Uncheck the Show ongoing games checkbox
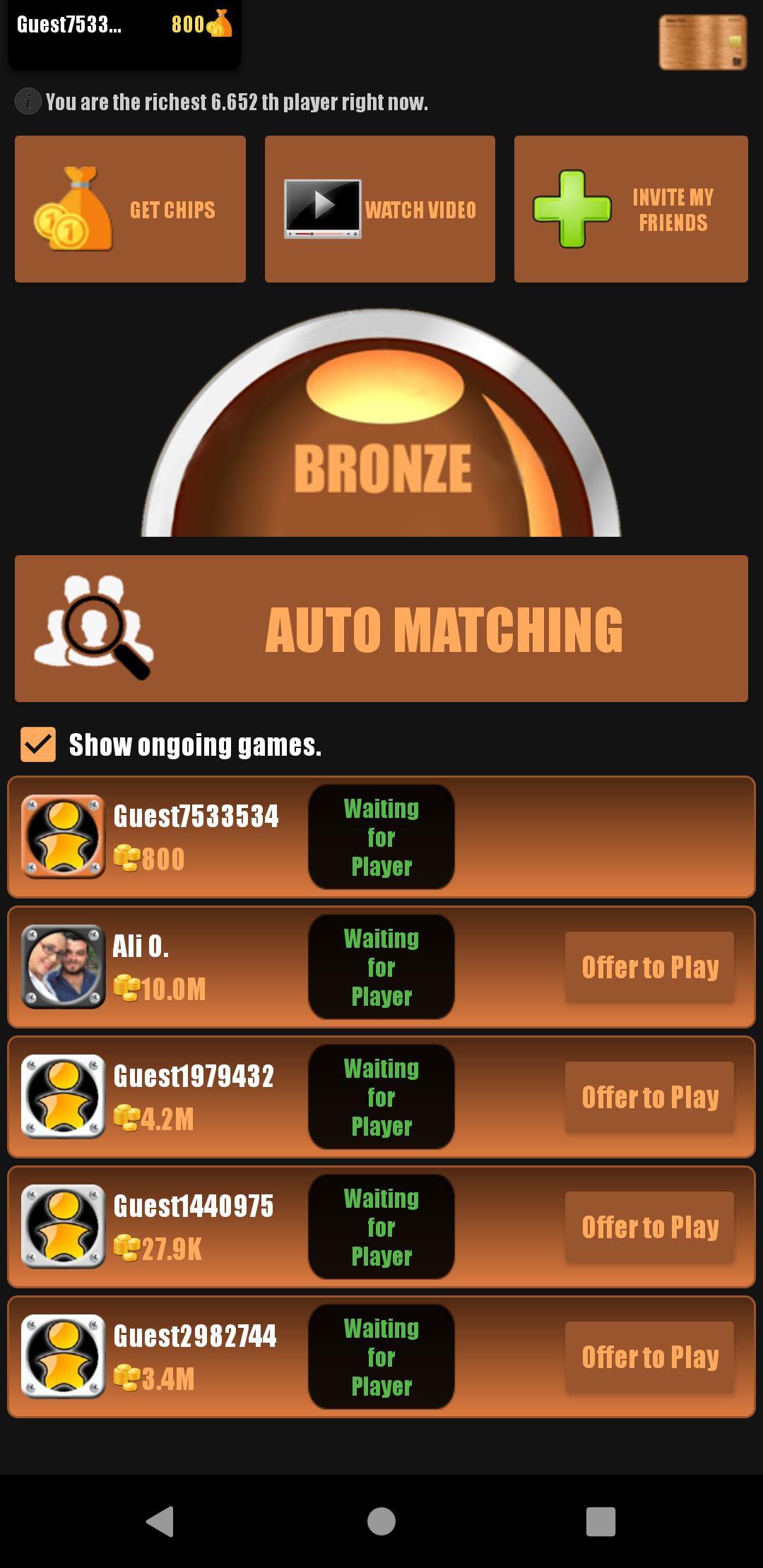This screenshot has height=1568, width=763. pyautogui.click(x=37, y=743)
